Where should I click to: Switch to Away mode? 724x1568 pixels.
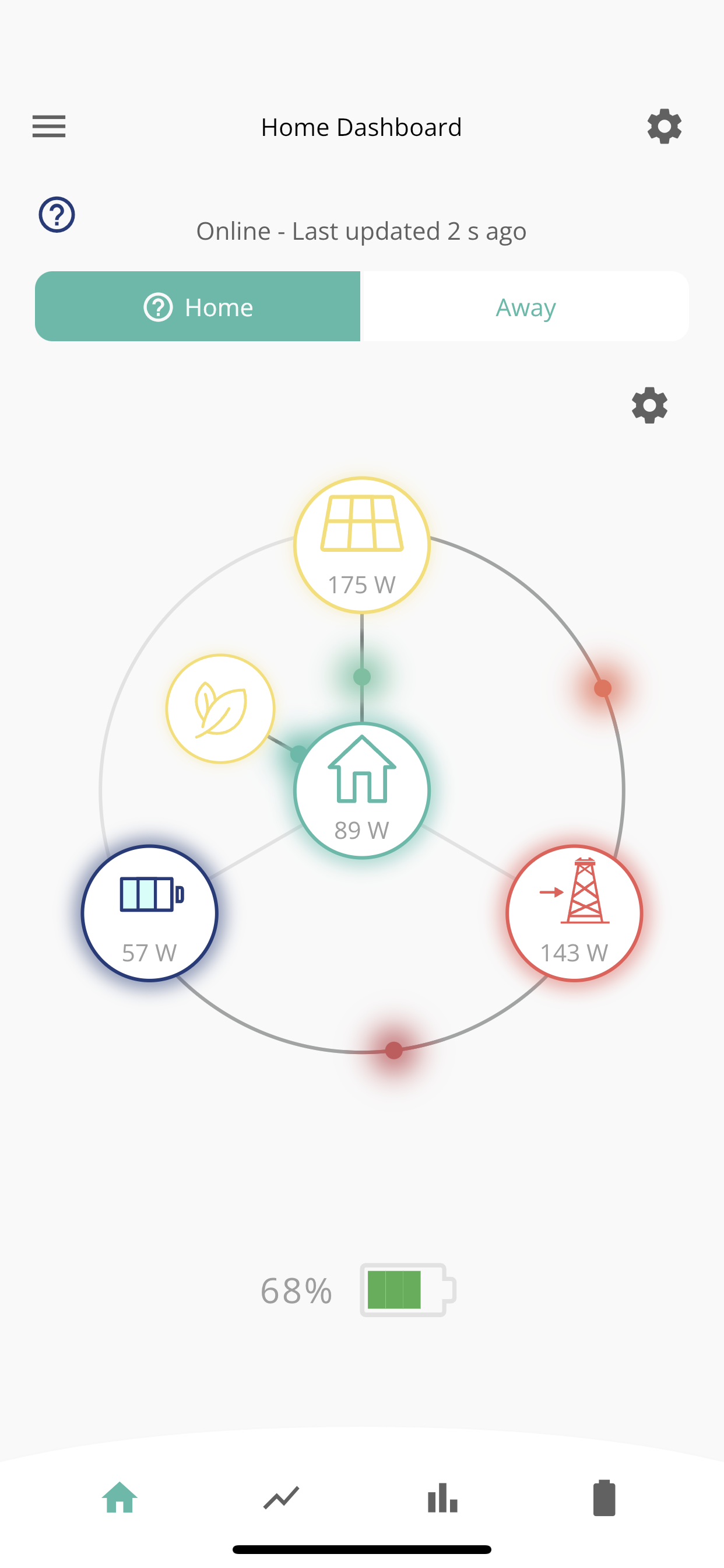pyautogui.click(x=525, y=307)
